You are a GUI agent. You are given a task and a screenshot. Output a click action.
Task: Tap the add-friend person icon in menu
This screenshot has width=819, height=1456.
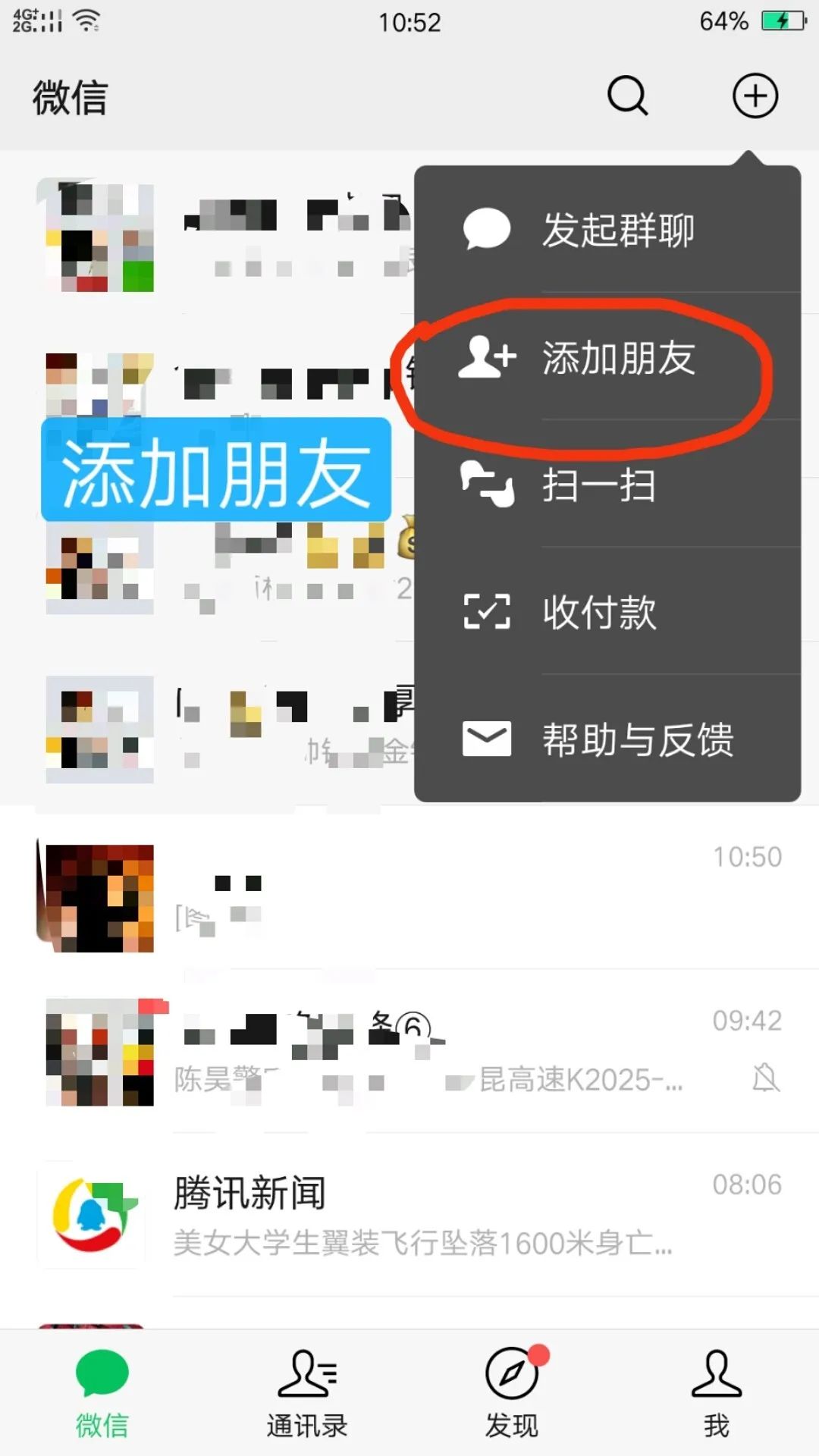click(x=488, y=358)
